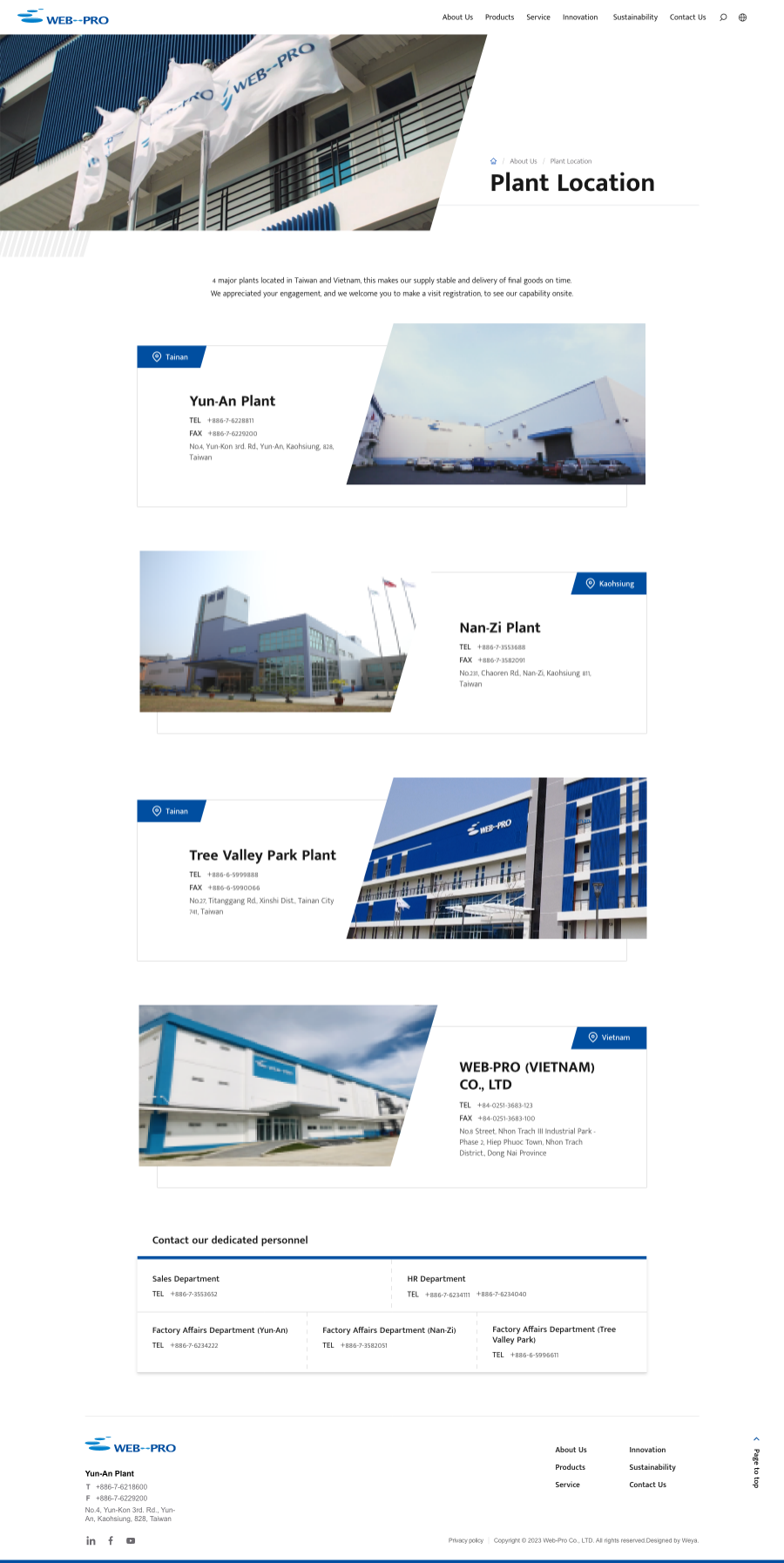Open the Privacy policy link
The width and height of the screenshot is (784, 1563).
pos(465,1540)
